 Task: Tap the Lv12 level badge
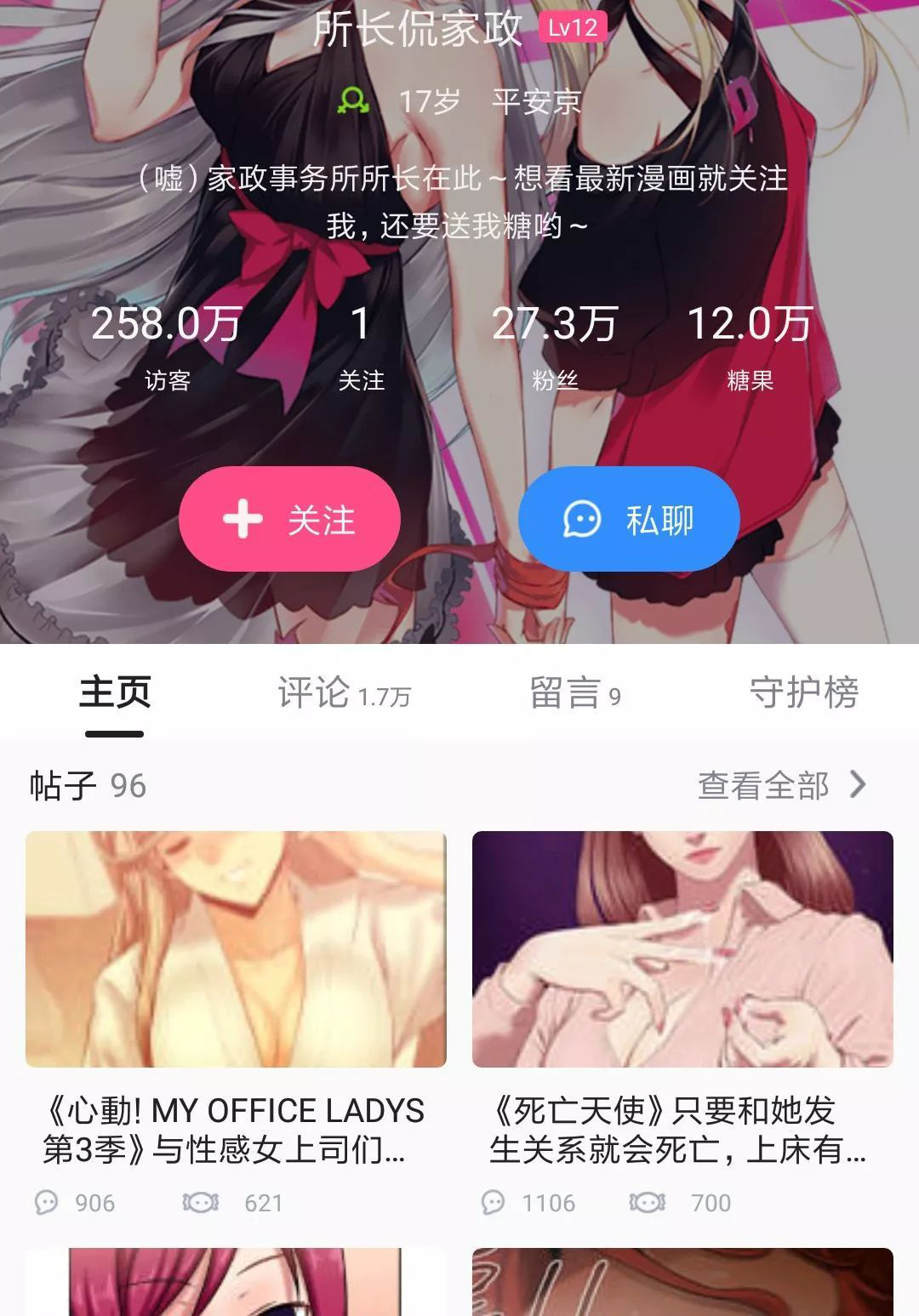573,27
